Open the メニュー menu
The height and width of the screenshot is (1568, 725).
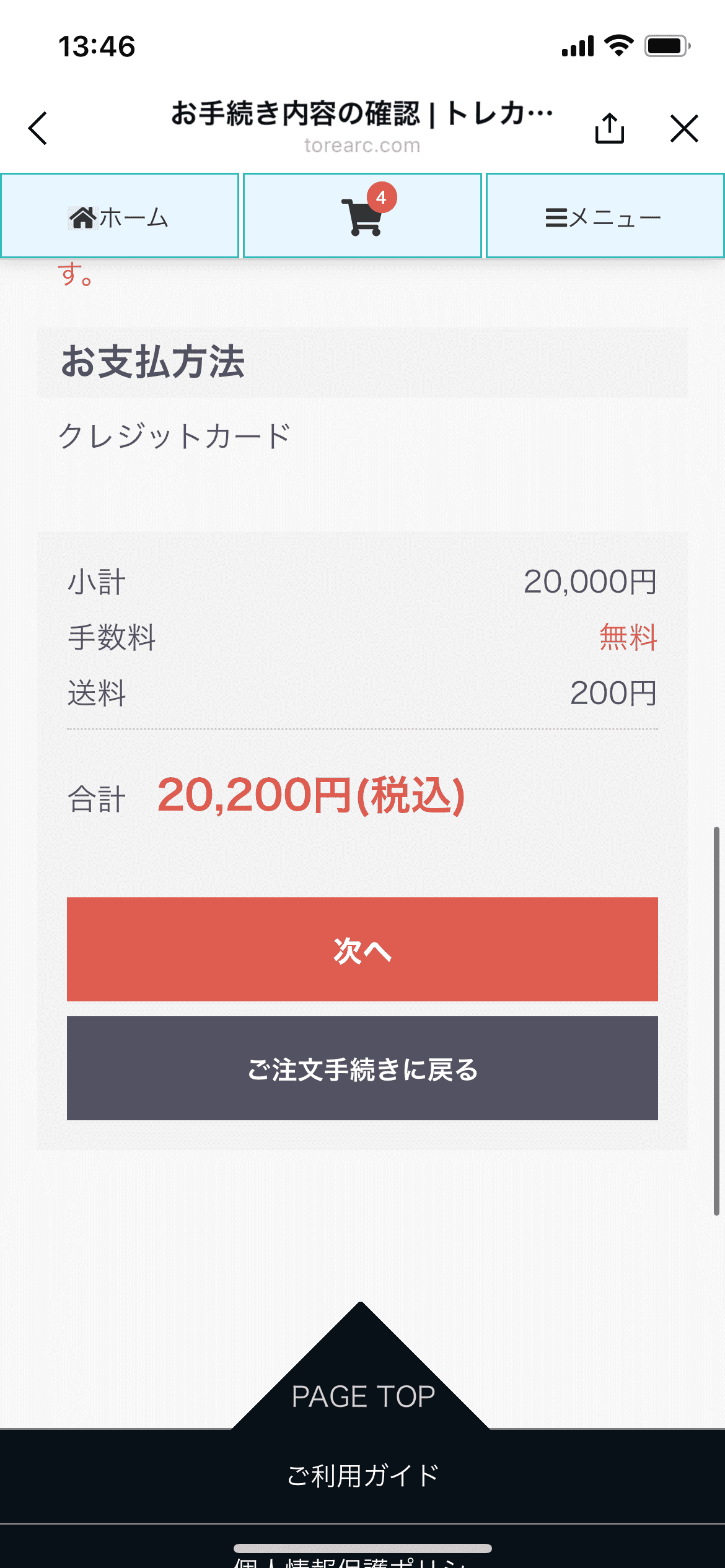click(605, 216)
